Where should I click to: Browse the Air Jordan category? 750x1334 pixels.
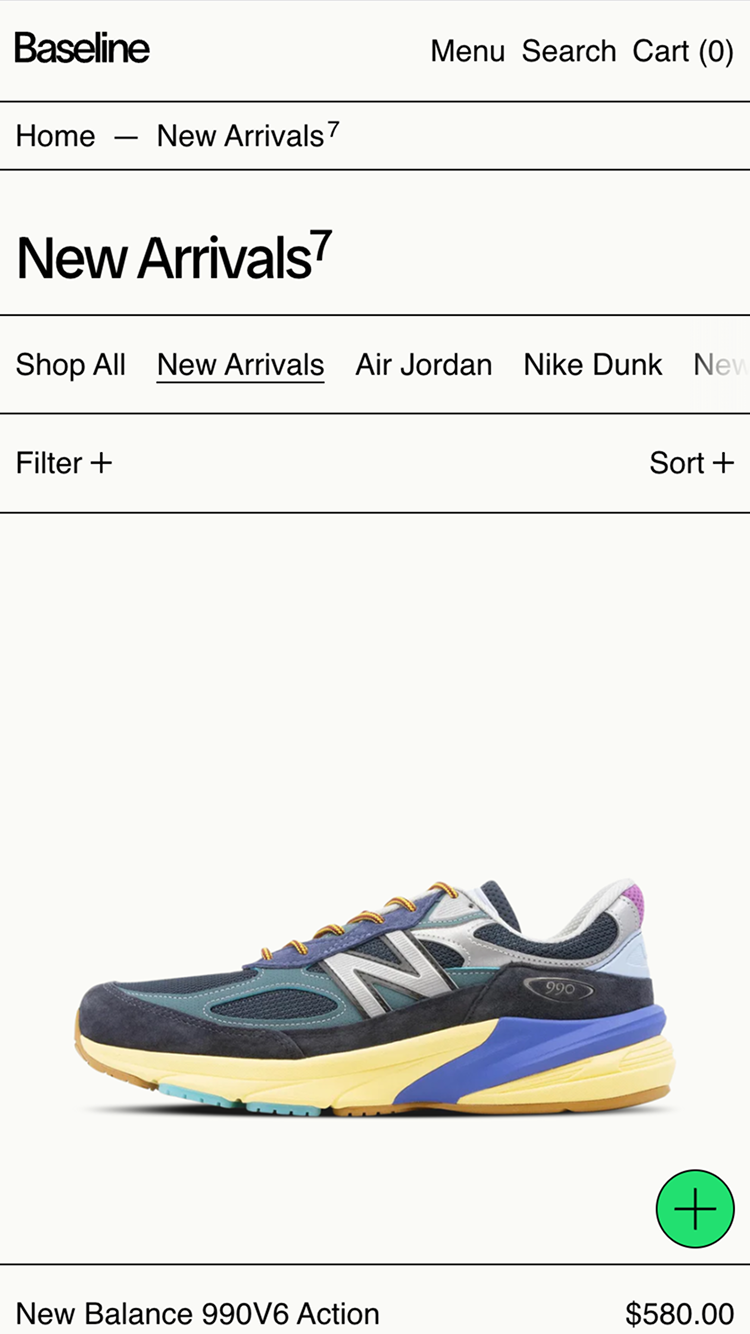point(423,365)
